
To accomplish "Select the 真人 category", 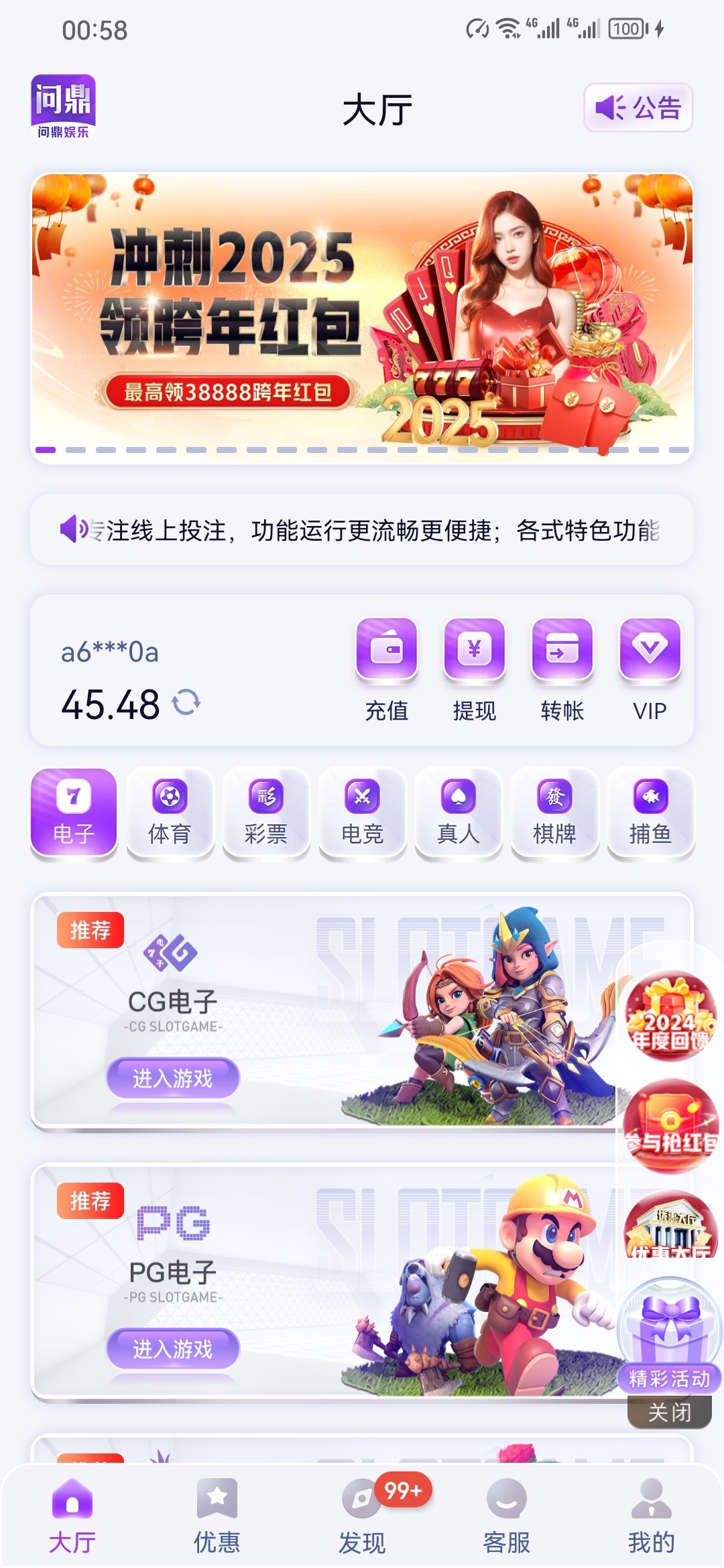I will [x=459, y=812].
